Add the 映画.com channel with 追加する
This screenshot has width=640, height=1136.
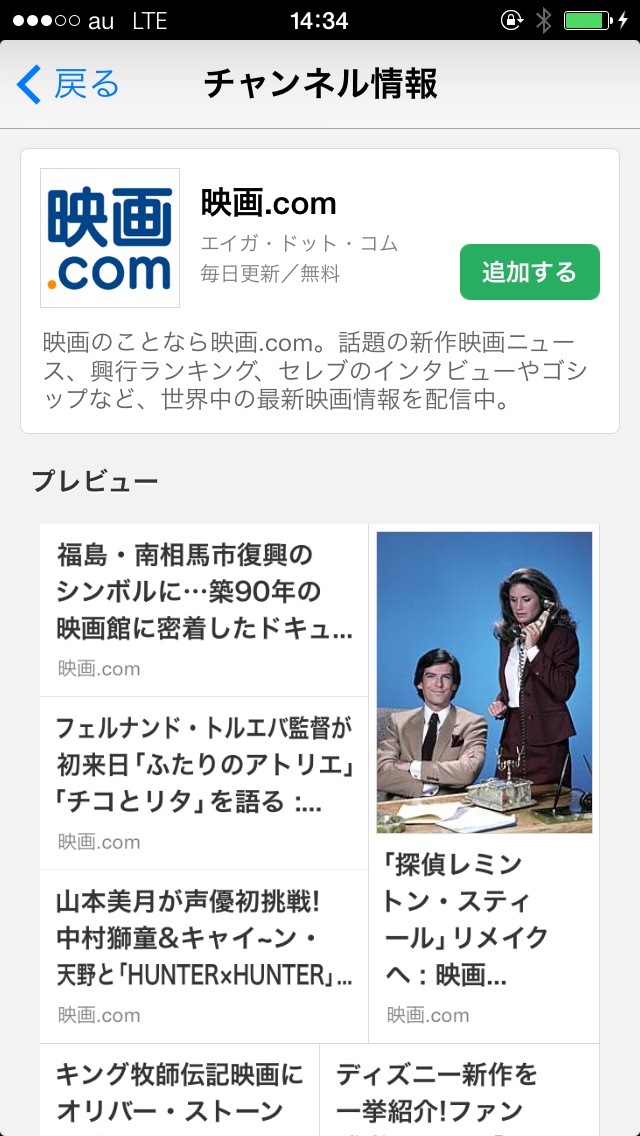pos(530,272)
